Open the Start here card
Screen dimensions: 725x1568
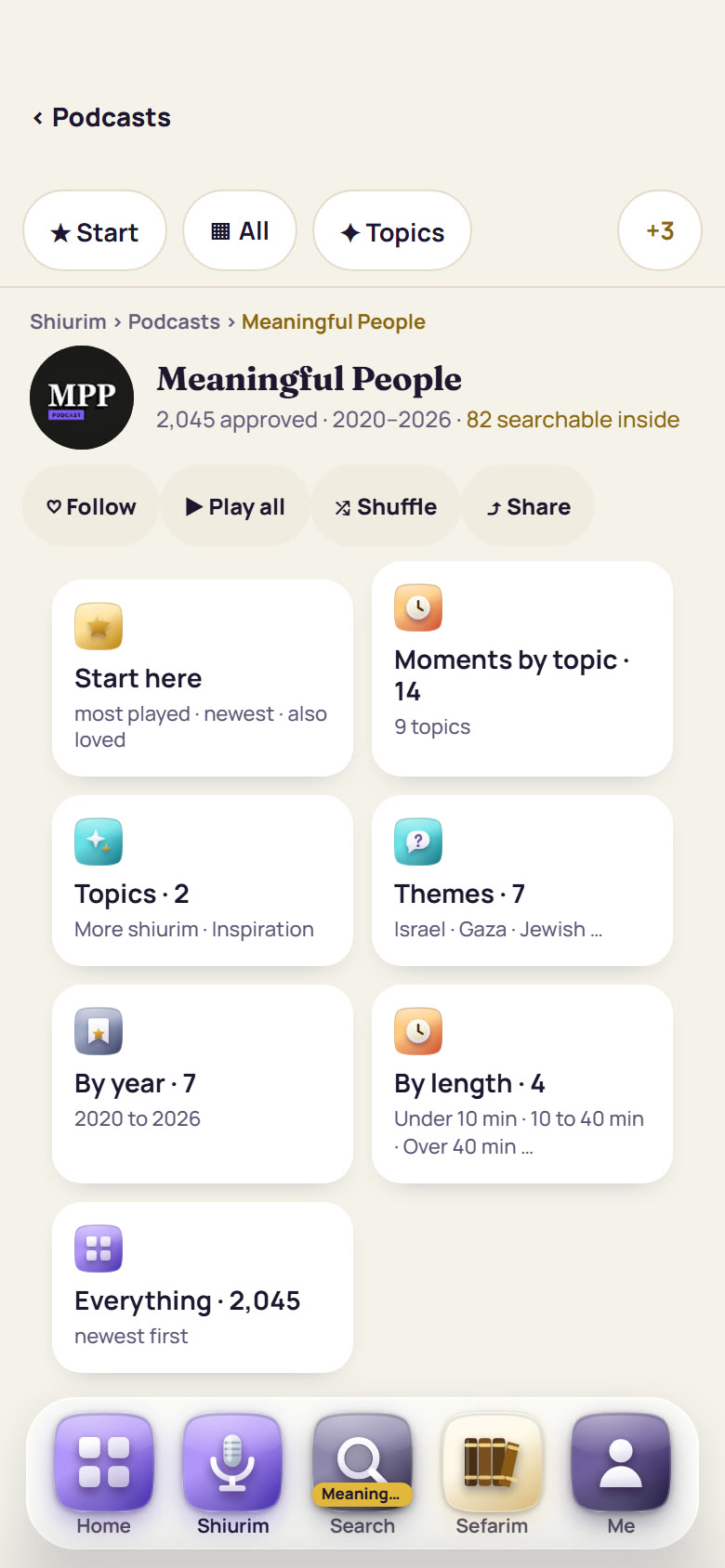203,678
